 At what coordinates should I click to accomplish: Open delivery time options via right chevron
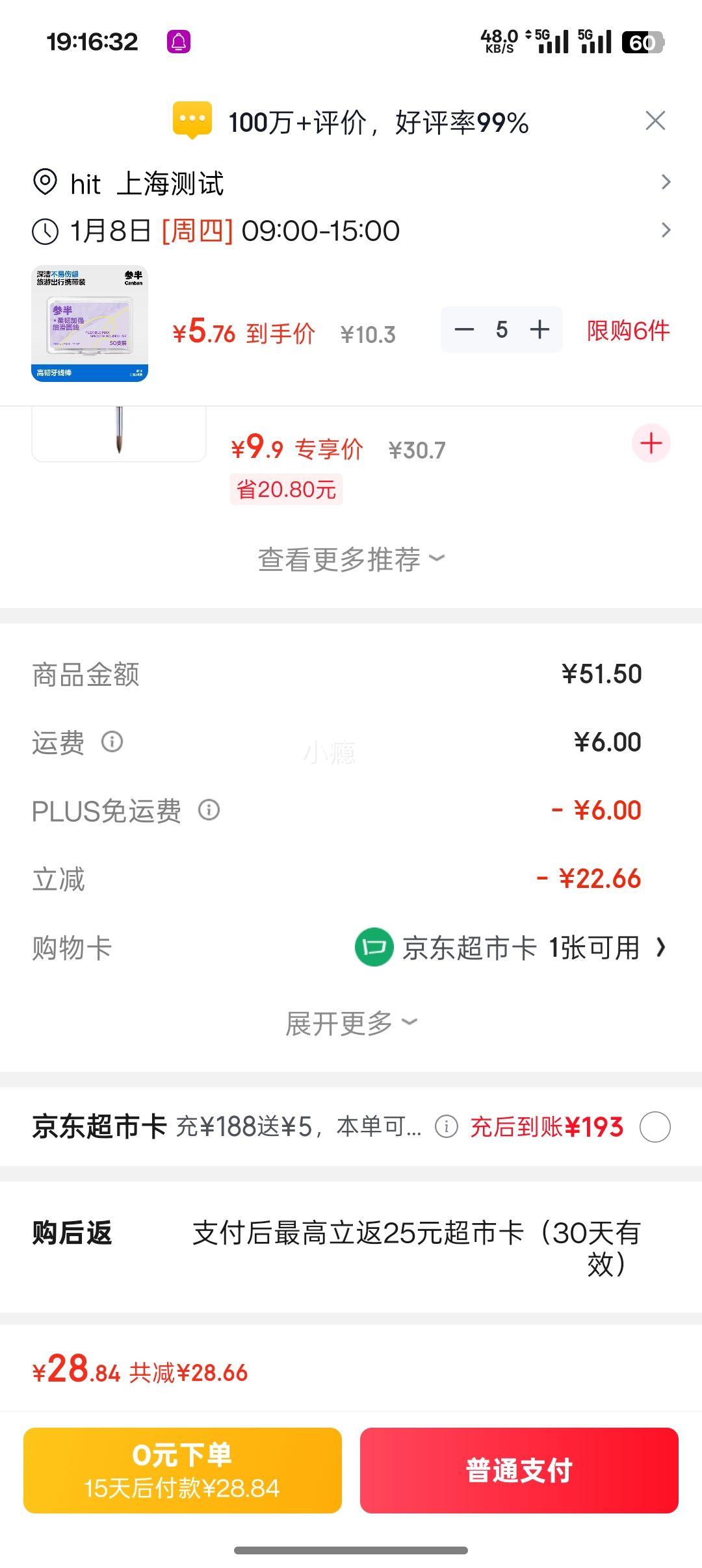pyautogui.click(x=666, y=230)
